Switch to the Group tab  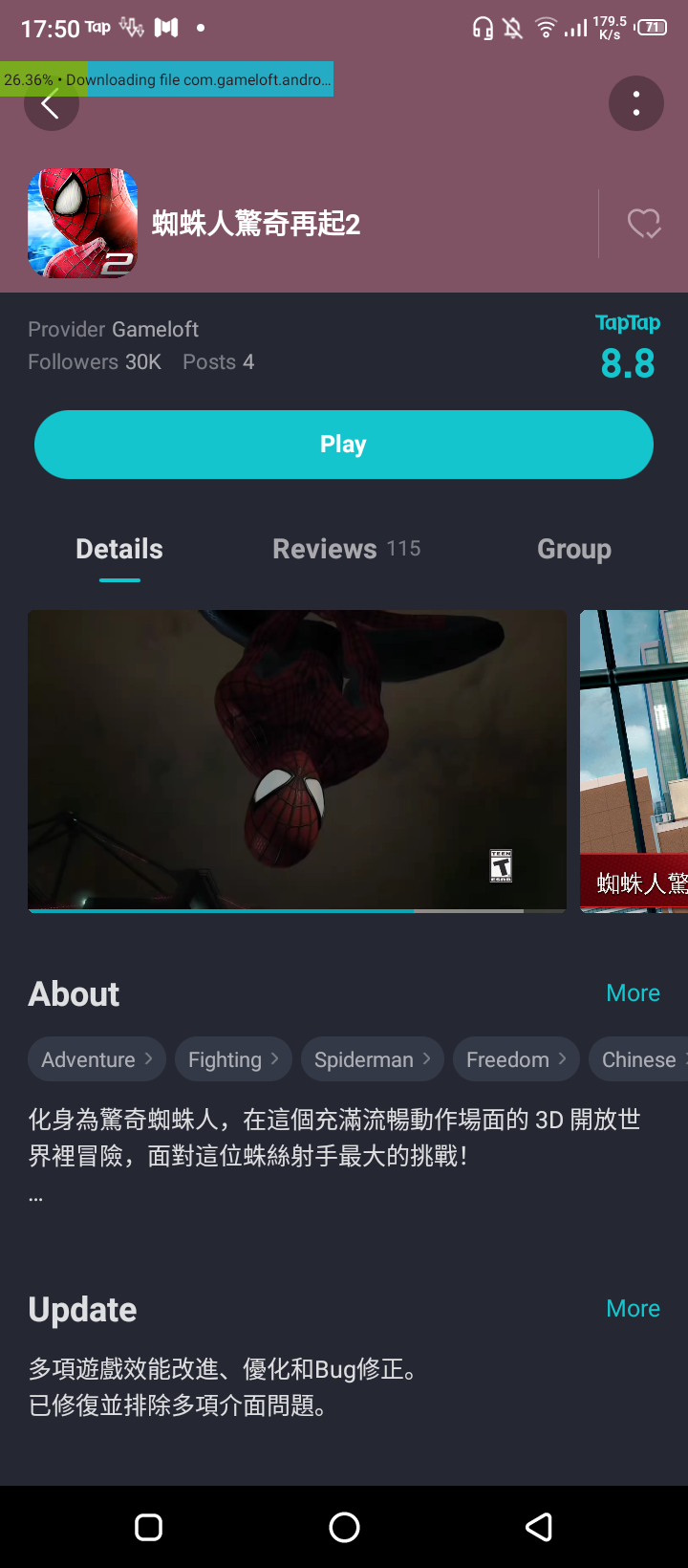tap(573, 549)
